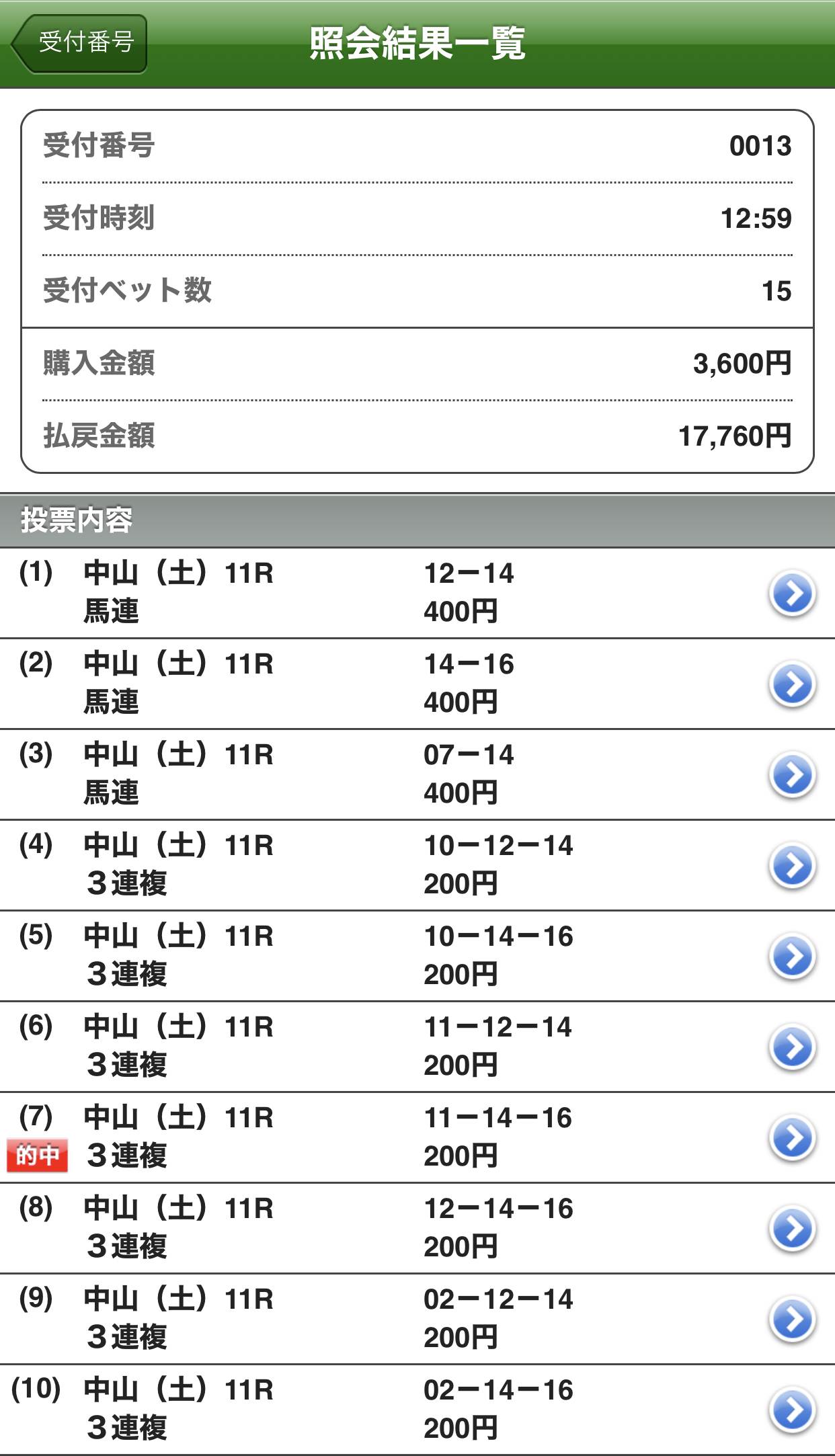Open bet (2) 馬連 14-16 details
The height and width of the screenshot is (1456, 835).
tap(792, 684)
